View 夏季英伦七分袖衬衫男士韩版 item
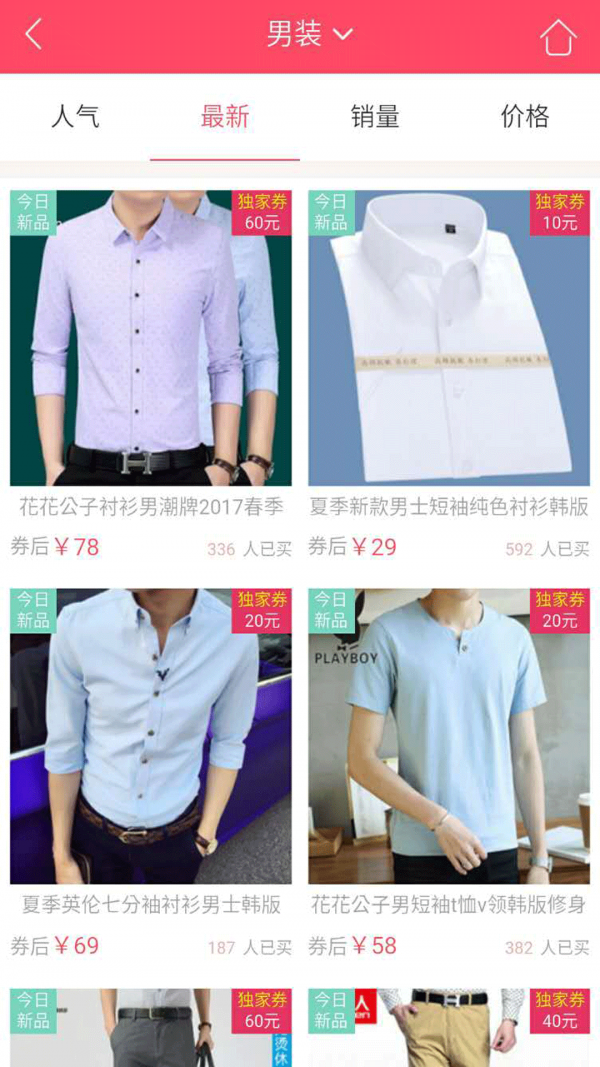Viewport: 600px width, 1067px height. [x=151, y=738]
